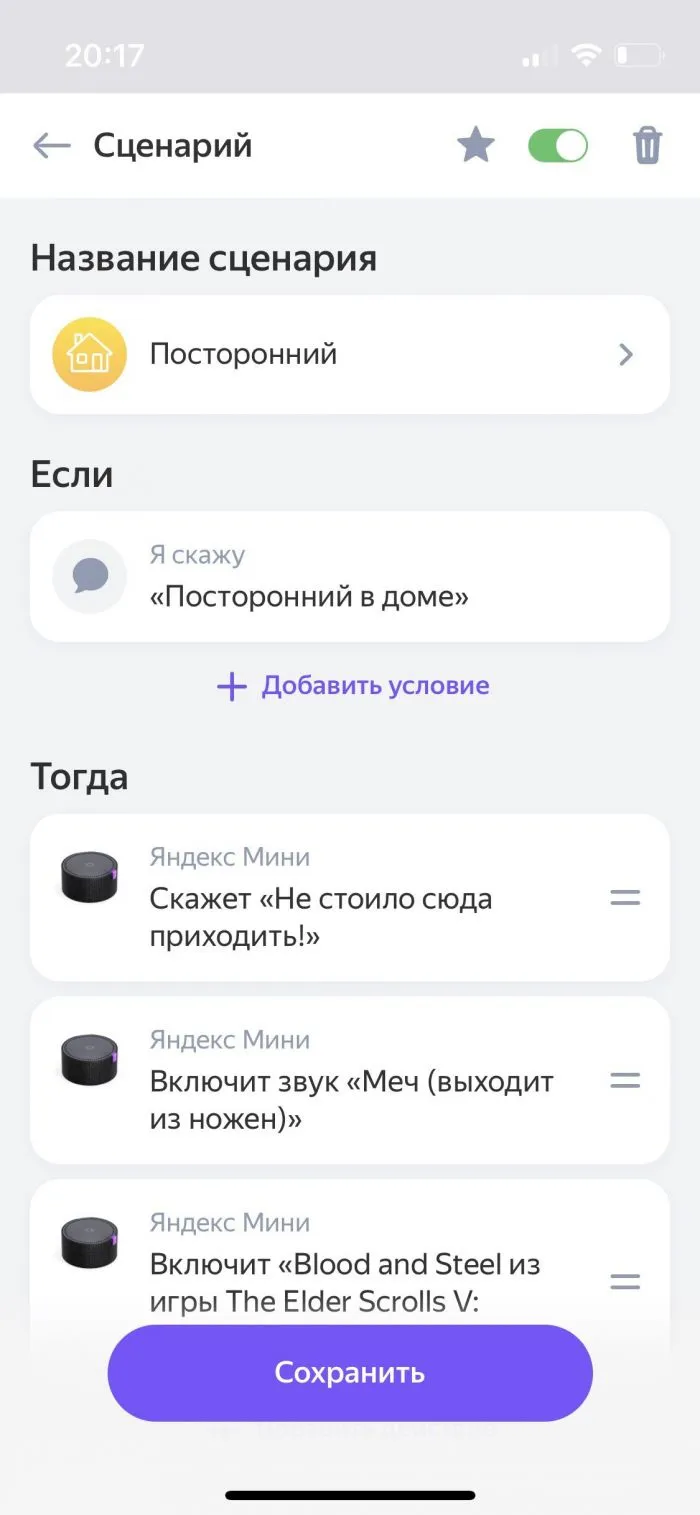Delete this scenario with the trash icon
Image resolution: width=700 pixels, height=1515 pixels.
click(x=648, y=146)
